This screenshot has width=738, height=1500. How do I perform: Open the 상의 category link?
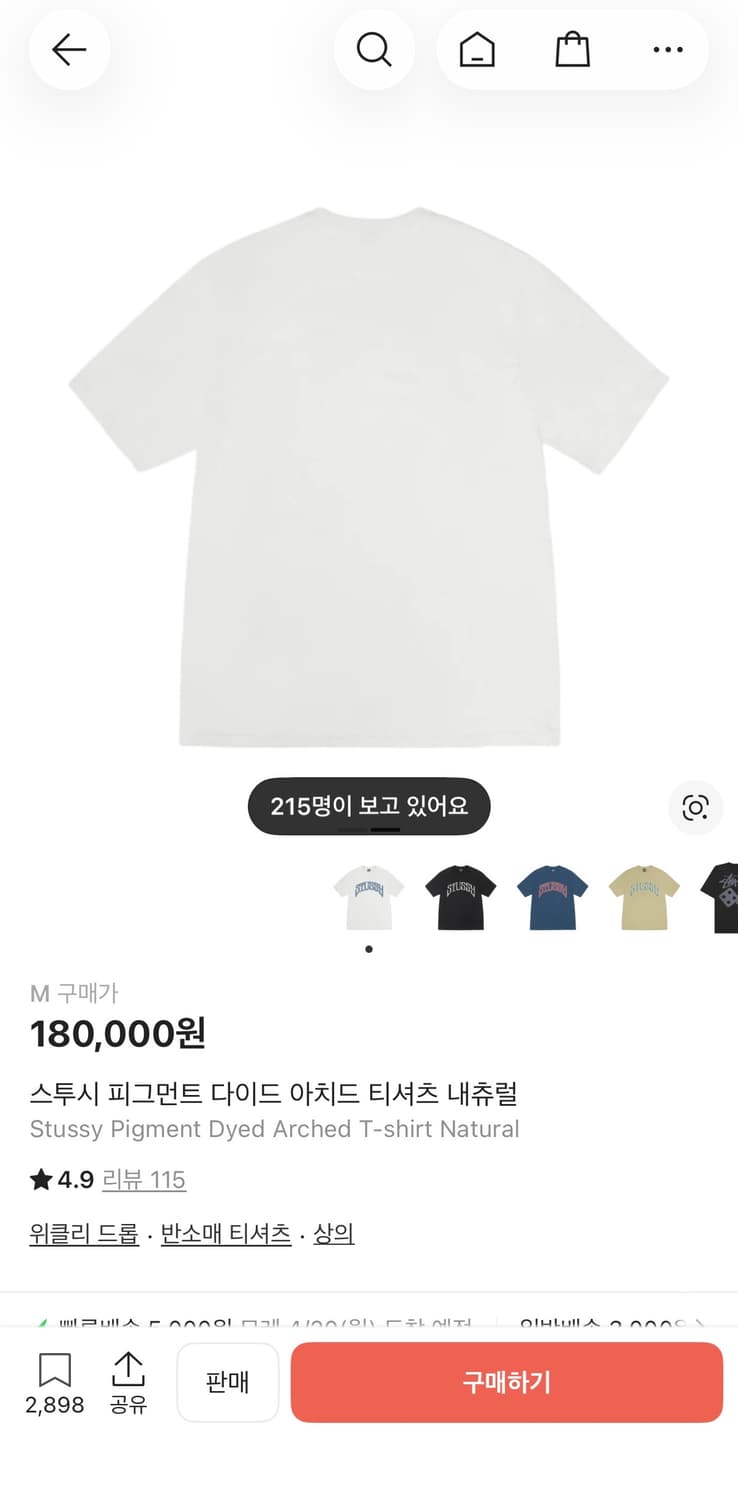pyautogui.click(x=334, y=1234)
